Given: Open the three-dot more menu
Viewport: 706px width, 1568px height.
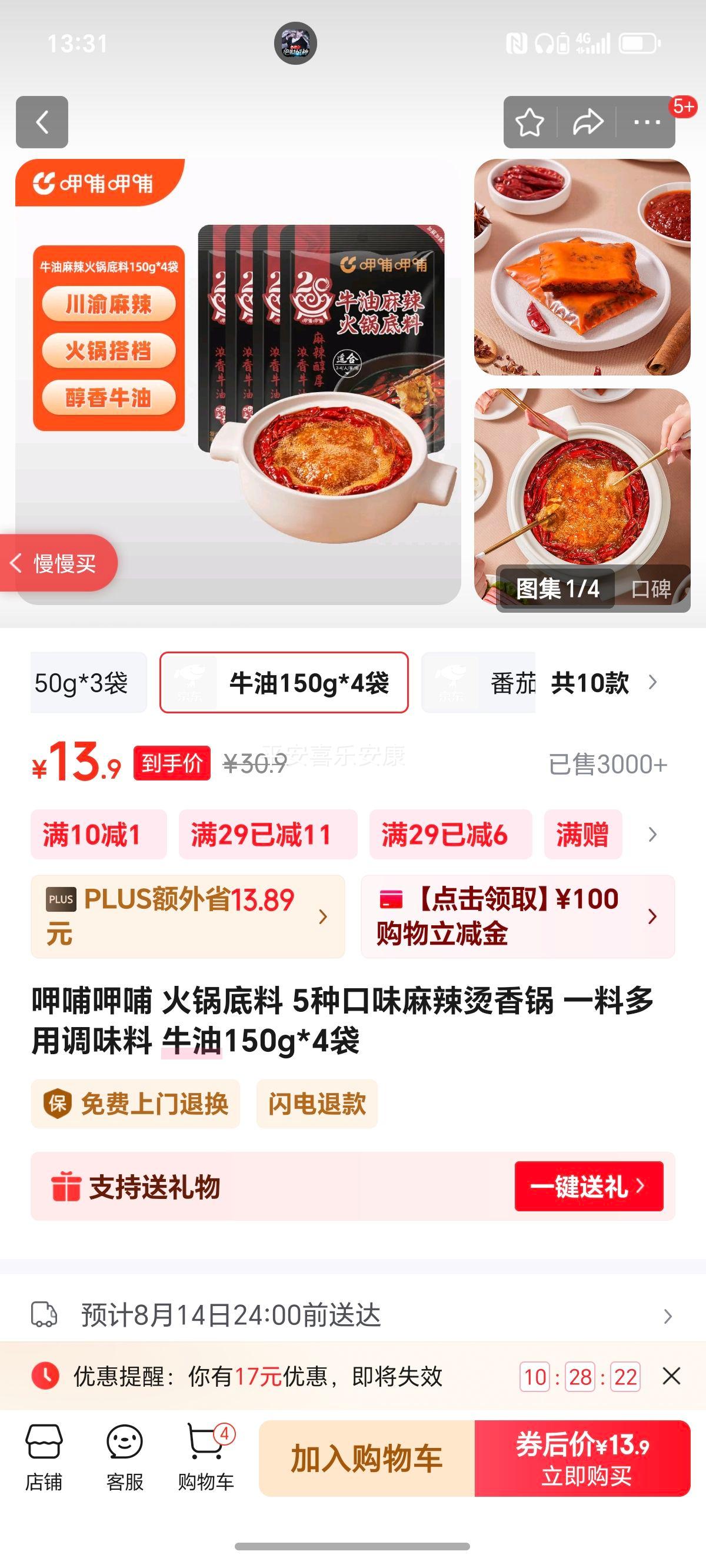Looking at the screenshot, I should tap(647, 122).
